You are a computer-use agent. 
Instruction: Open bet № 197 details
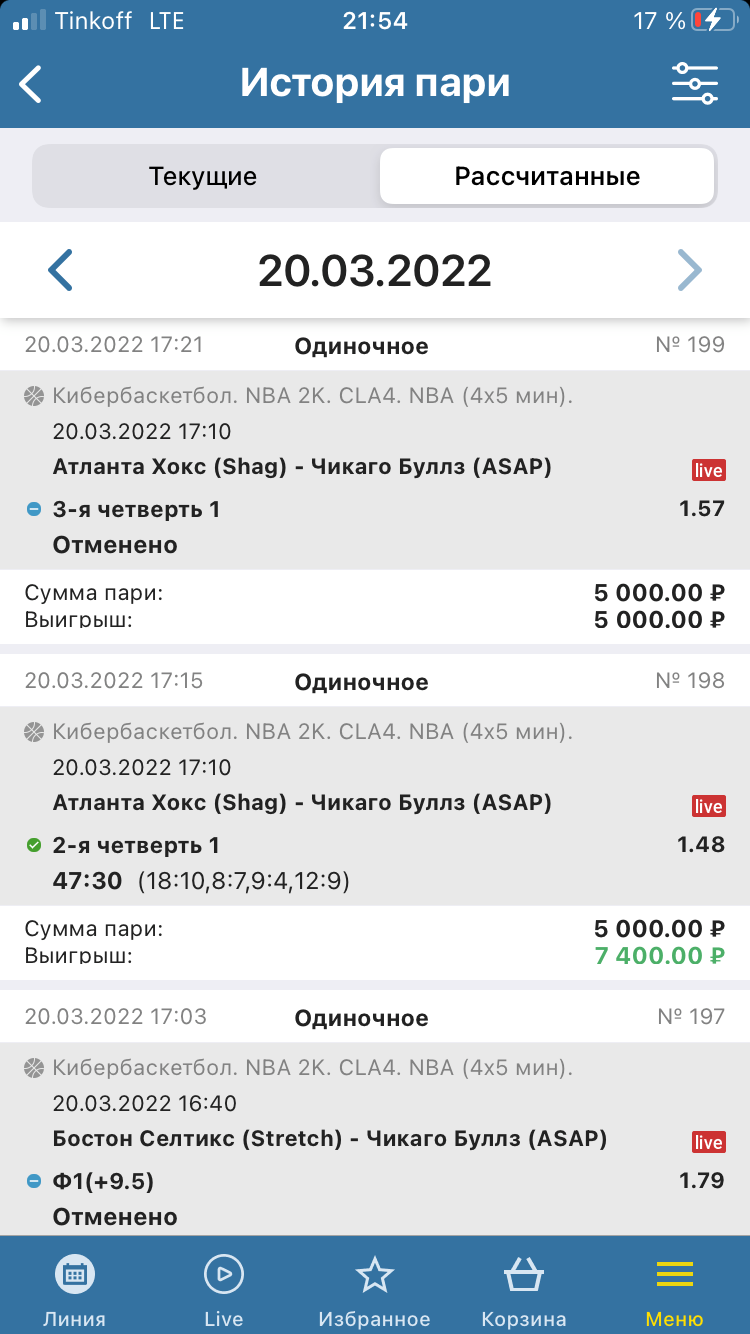[x=374, y=1140]
